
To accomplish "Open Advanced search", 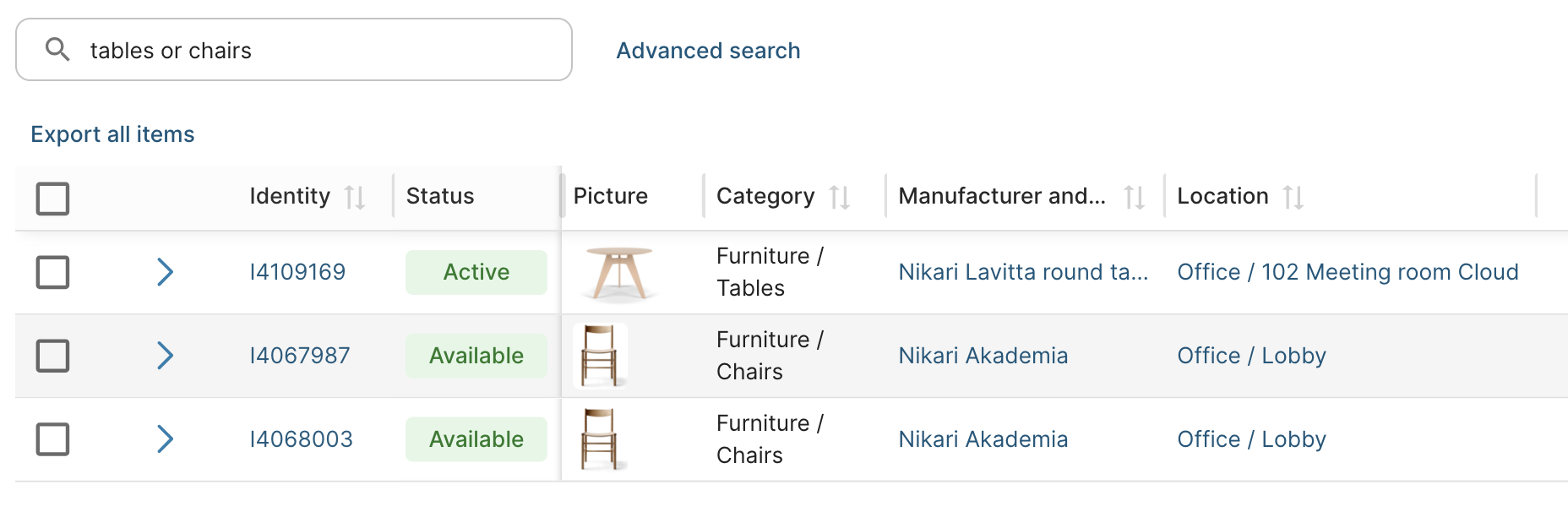I will pyautogui.click(x=707, y=51).
